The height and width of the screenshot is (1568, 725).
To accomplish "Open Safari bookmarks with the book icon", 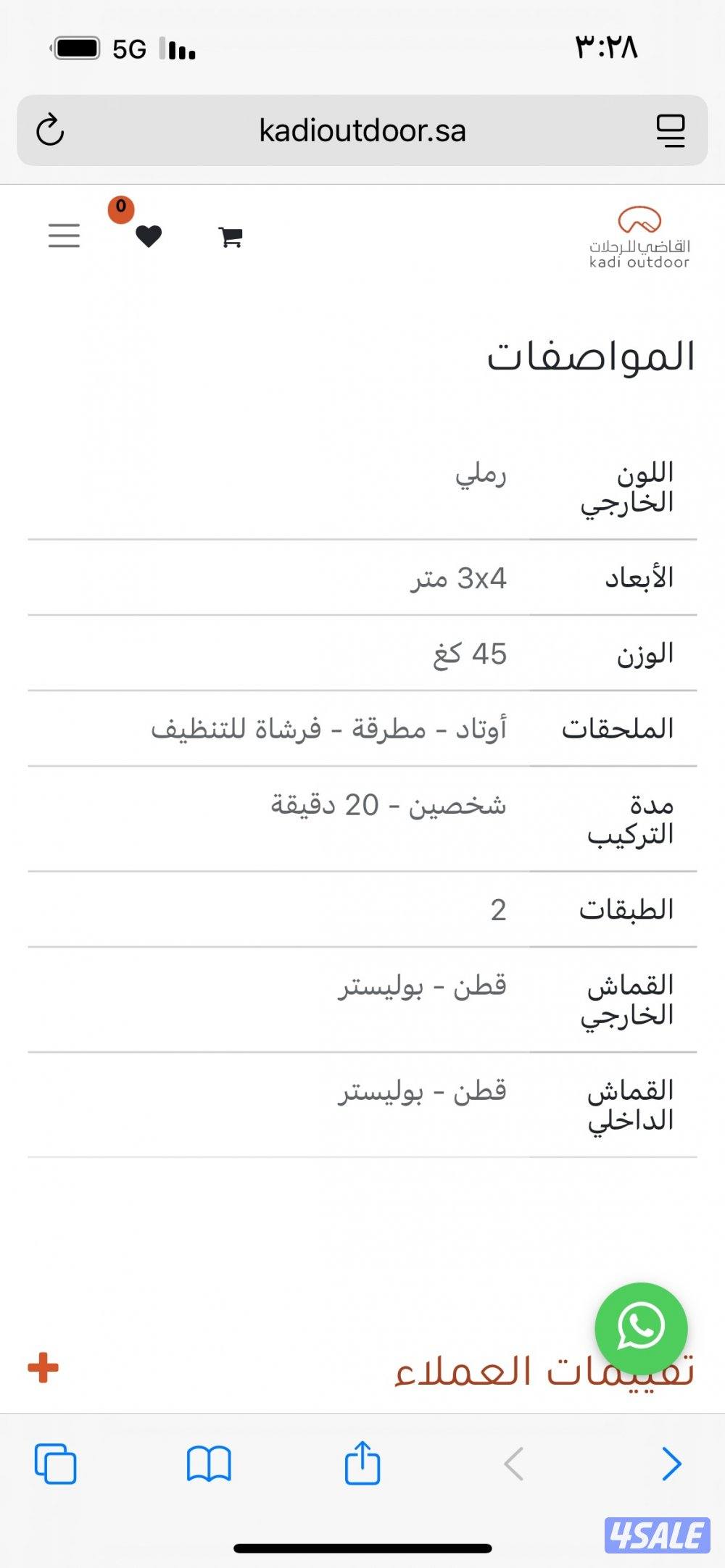I will pos(210,1462).
